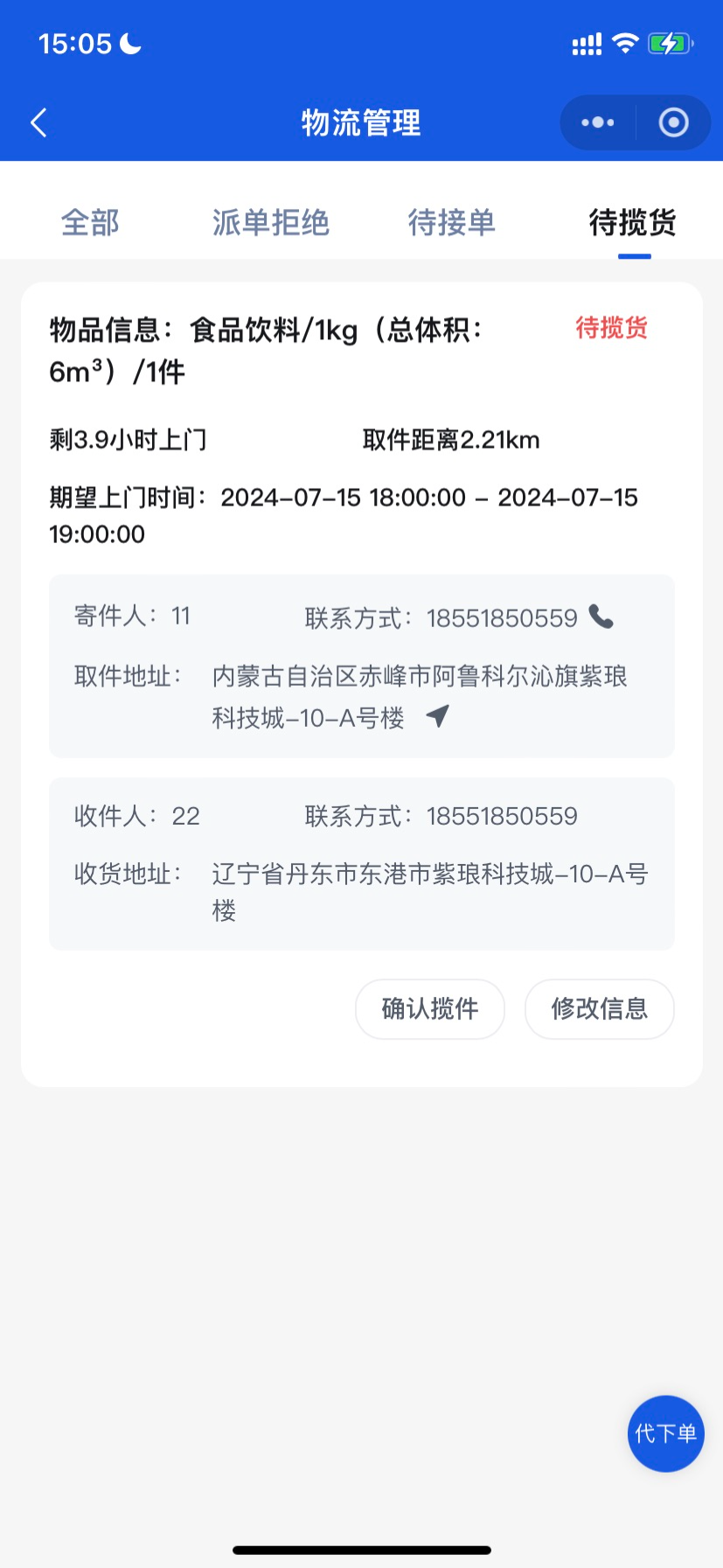
Task: Open the mini program more options menu
Action: click(x=598, y=123)
